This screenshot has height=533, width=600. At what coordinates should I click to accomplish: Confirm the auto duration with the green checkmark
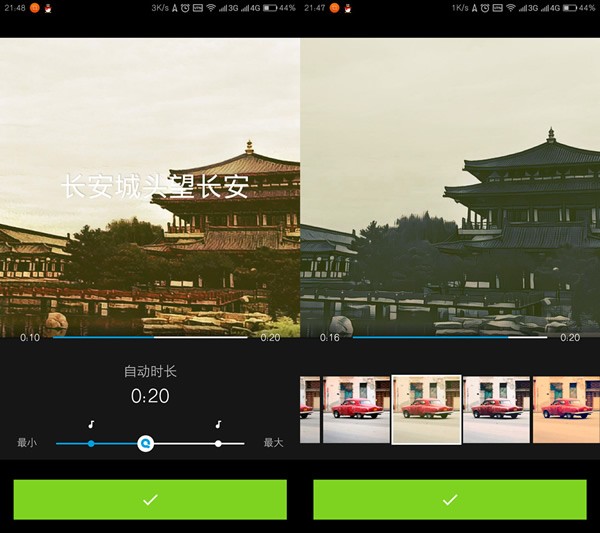pyautogui.click(x=150, y=499)
